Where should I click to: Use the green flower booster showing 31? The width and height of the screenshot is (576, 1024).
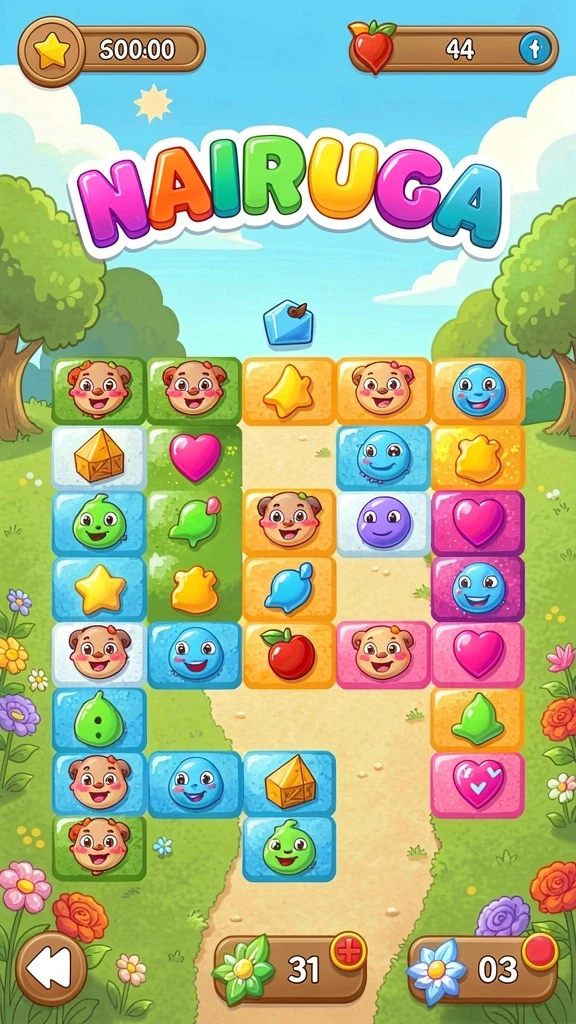click(289, 970)
